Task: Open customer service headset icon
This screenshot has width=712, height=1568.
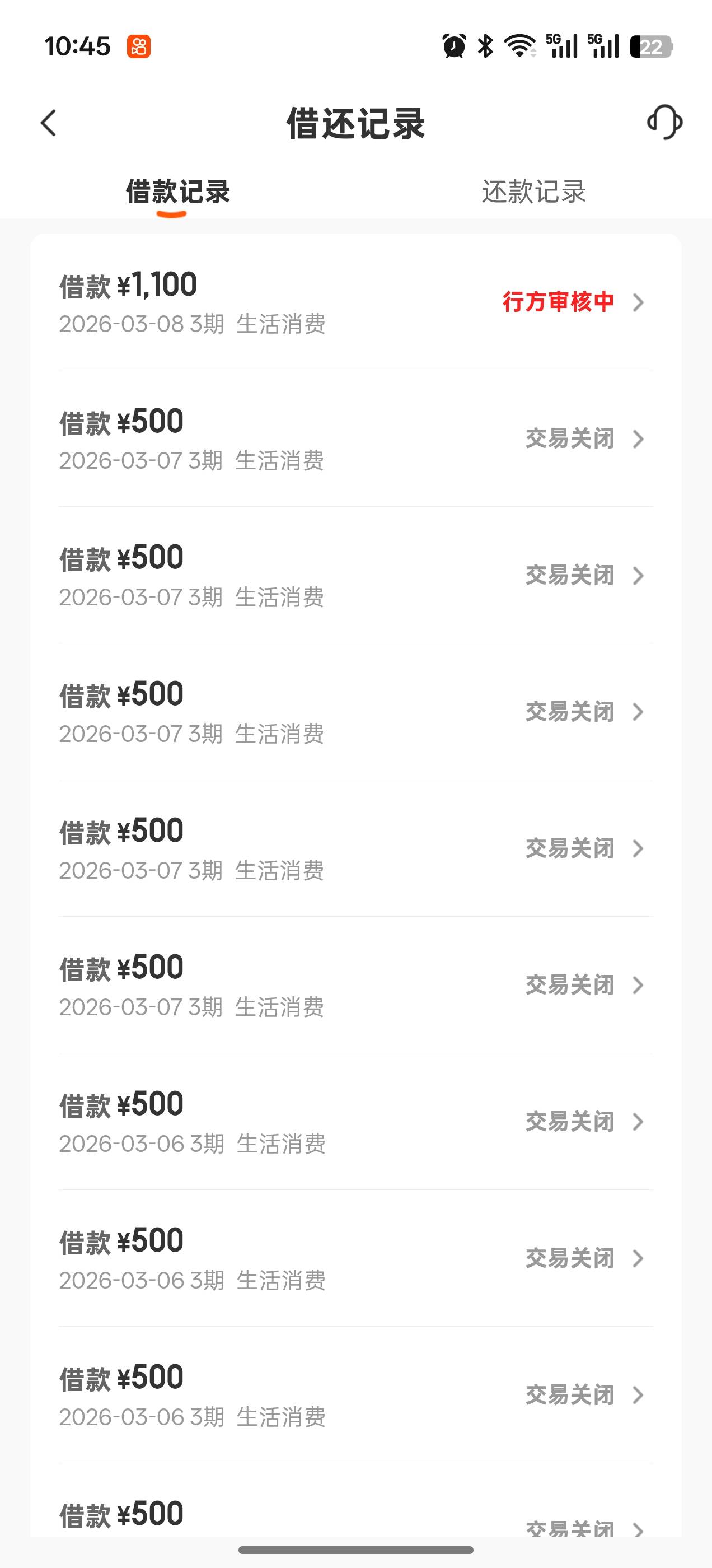Action: click(664, 122)
